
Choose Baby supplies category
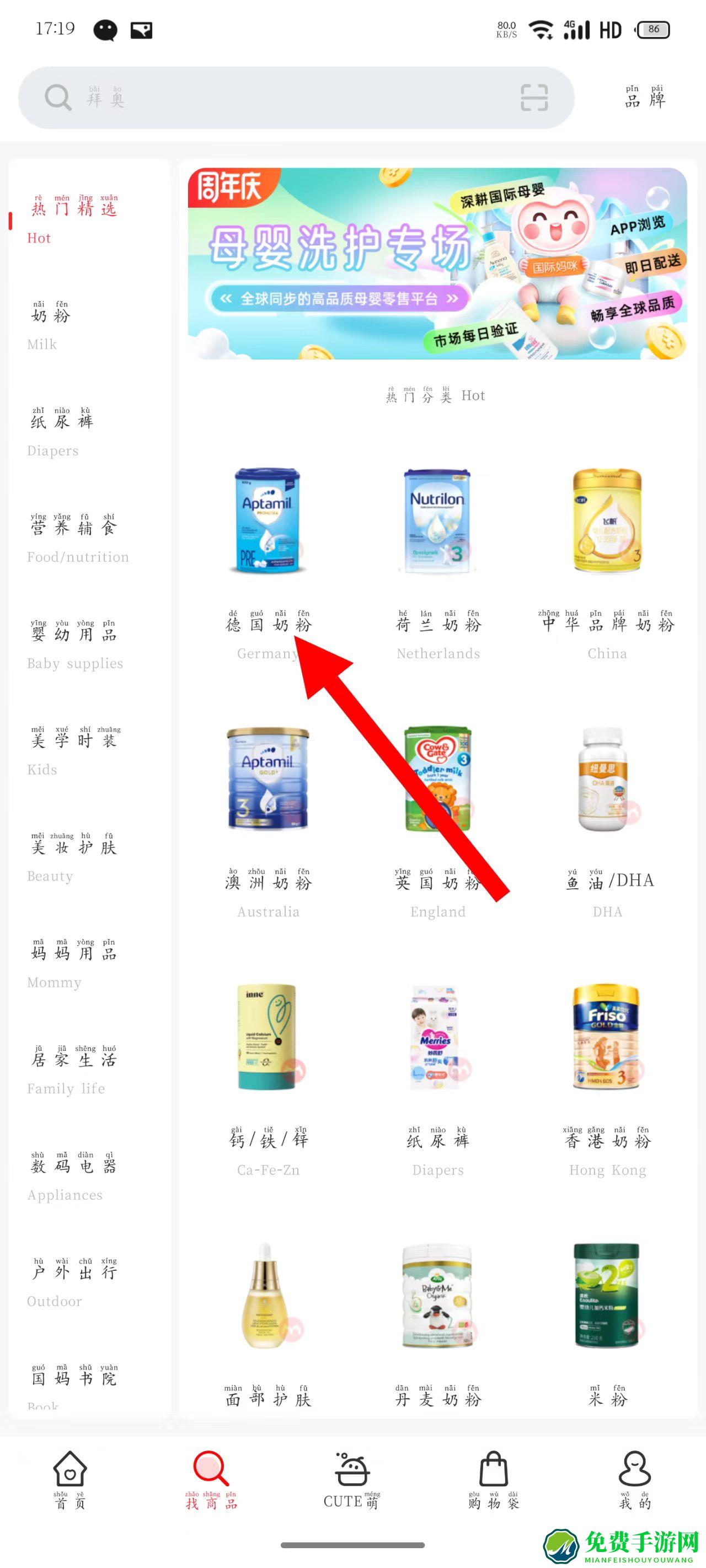coord(74,646)
